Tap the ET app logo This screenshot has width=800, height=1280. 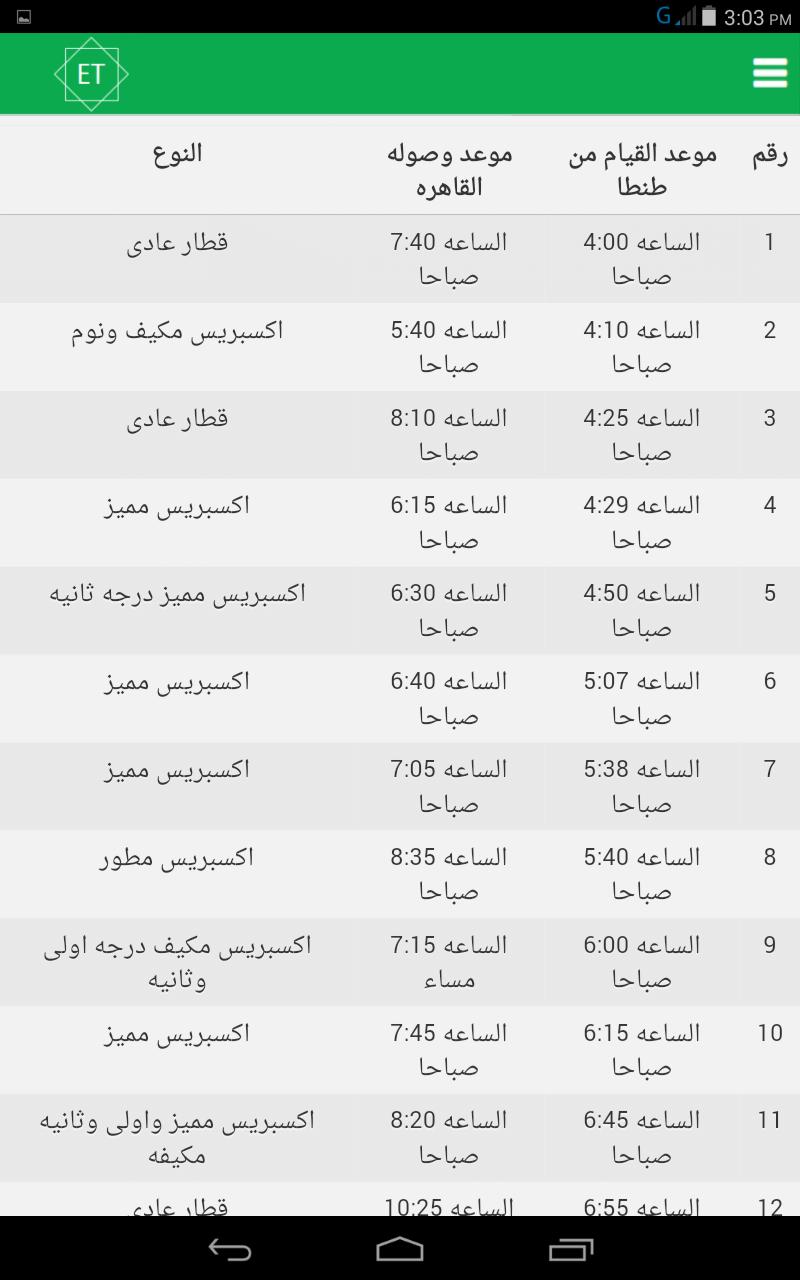(92, 73)
